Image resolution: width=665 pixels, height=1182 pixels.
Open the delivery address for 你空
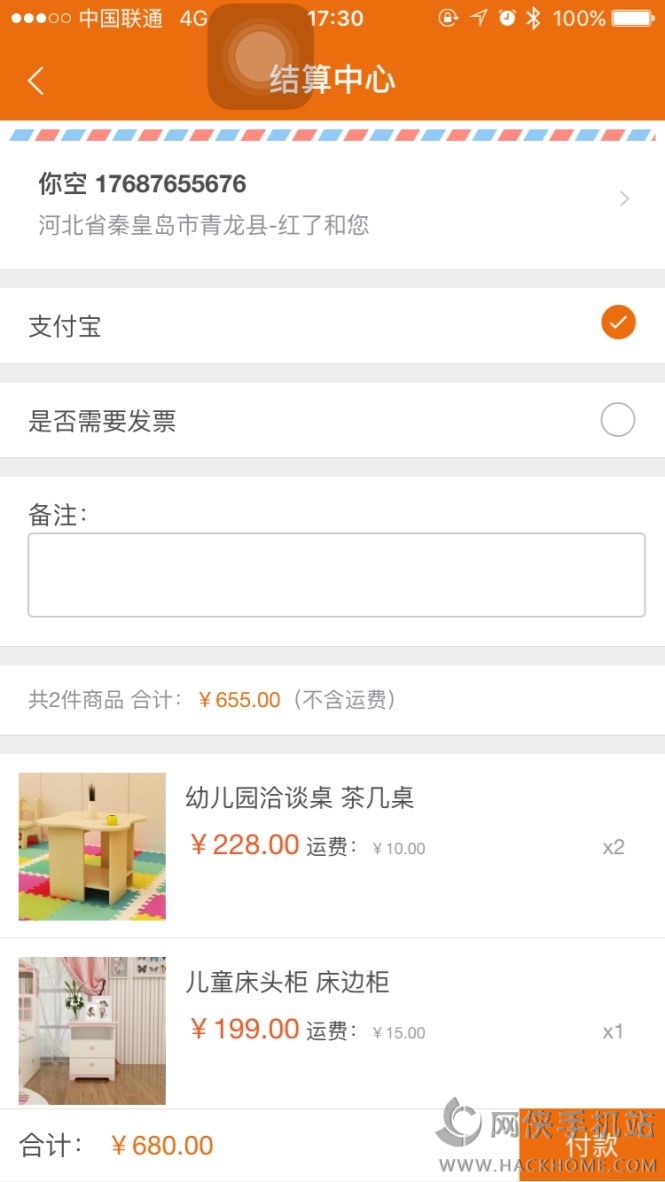pyautogui.click(x=332, y=201)
